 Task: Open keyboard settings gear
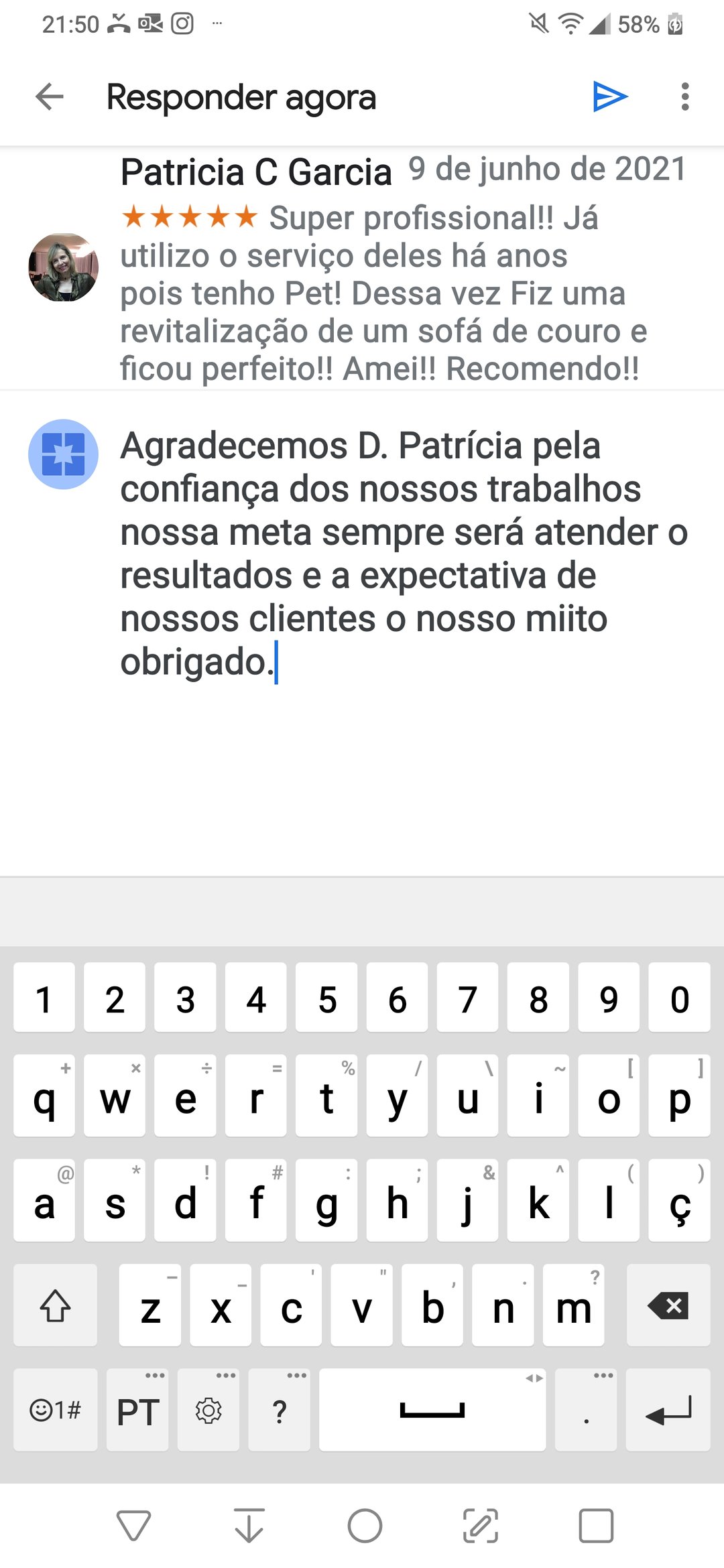click(x=208, y=1410)
